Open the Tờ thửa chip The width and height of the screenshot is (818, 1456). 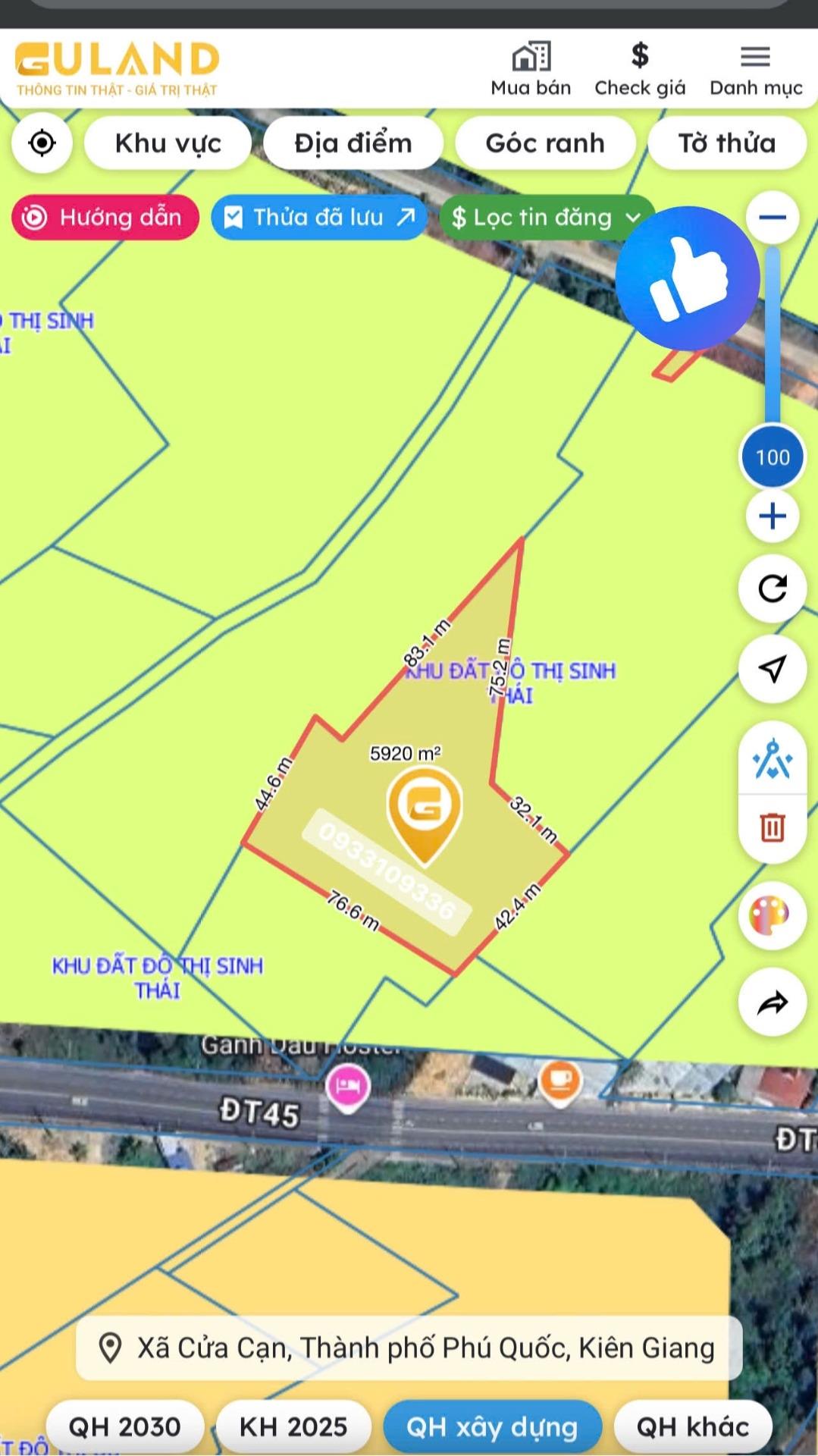coord(726,143)
